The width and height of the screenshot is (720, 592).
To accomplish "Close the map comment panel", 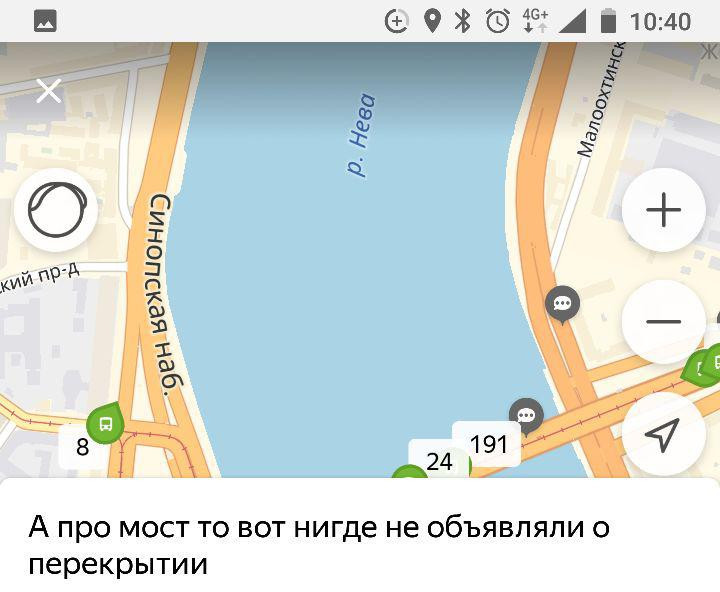I will coord(48,92).
